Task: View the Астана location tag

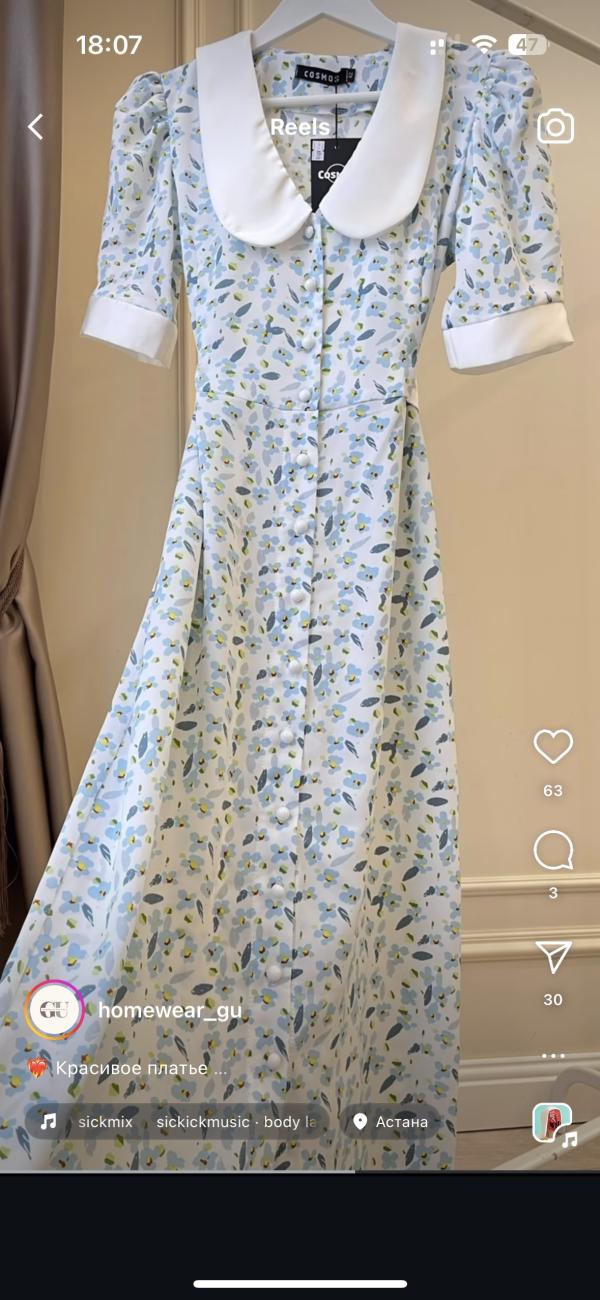Action: [x=390, y=1122]
